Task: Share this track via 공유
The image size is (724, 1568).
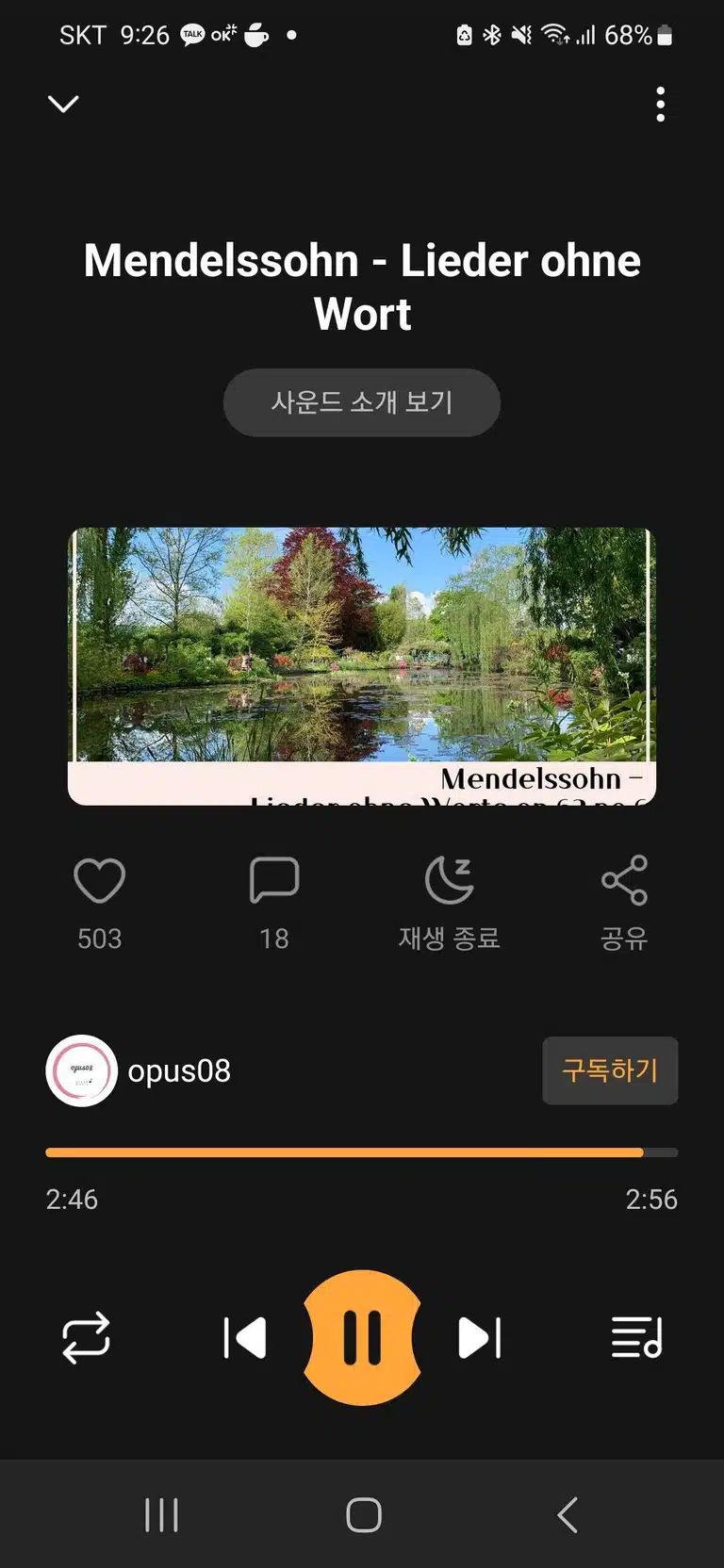Action: coord(624,904)
